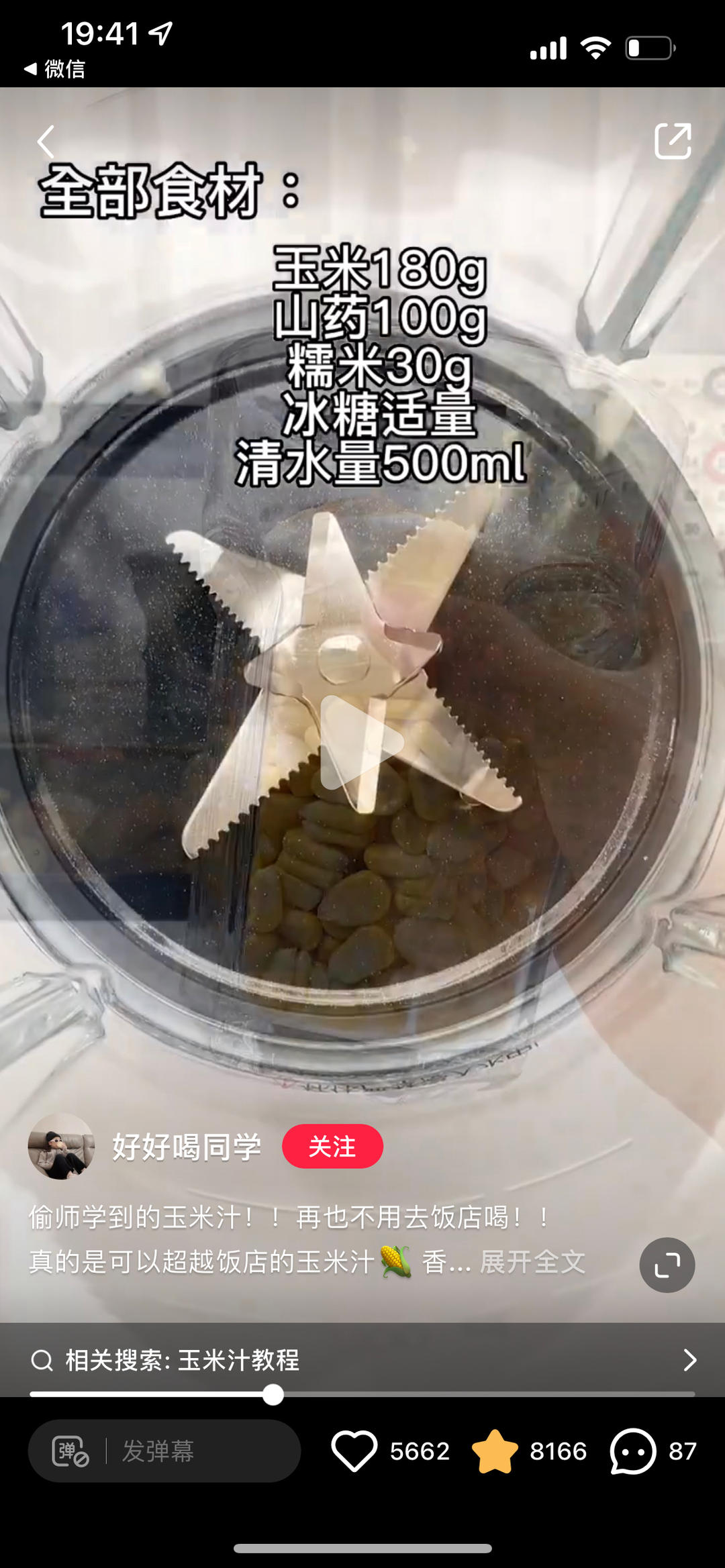This screenshot has width=725, height=1568.
Task: Follow 好好喝同学 with the 关注 button
Action: (332, 1146)
